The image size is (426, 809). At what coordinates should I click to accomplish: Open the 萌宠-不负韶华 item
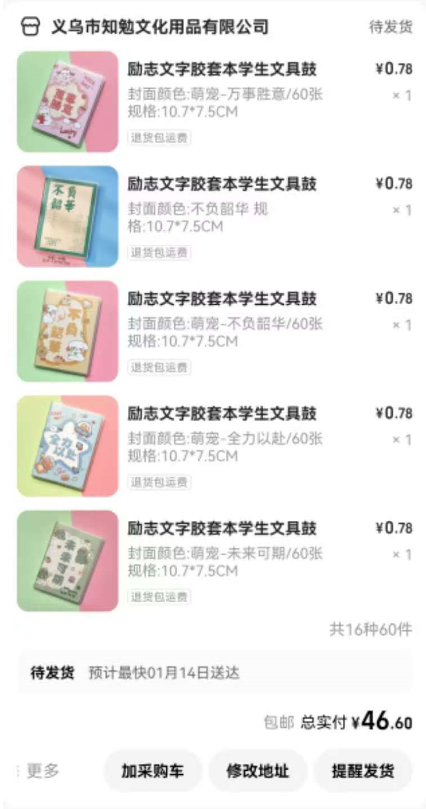pos(215,331)
